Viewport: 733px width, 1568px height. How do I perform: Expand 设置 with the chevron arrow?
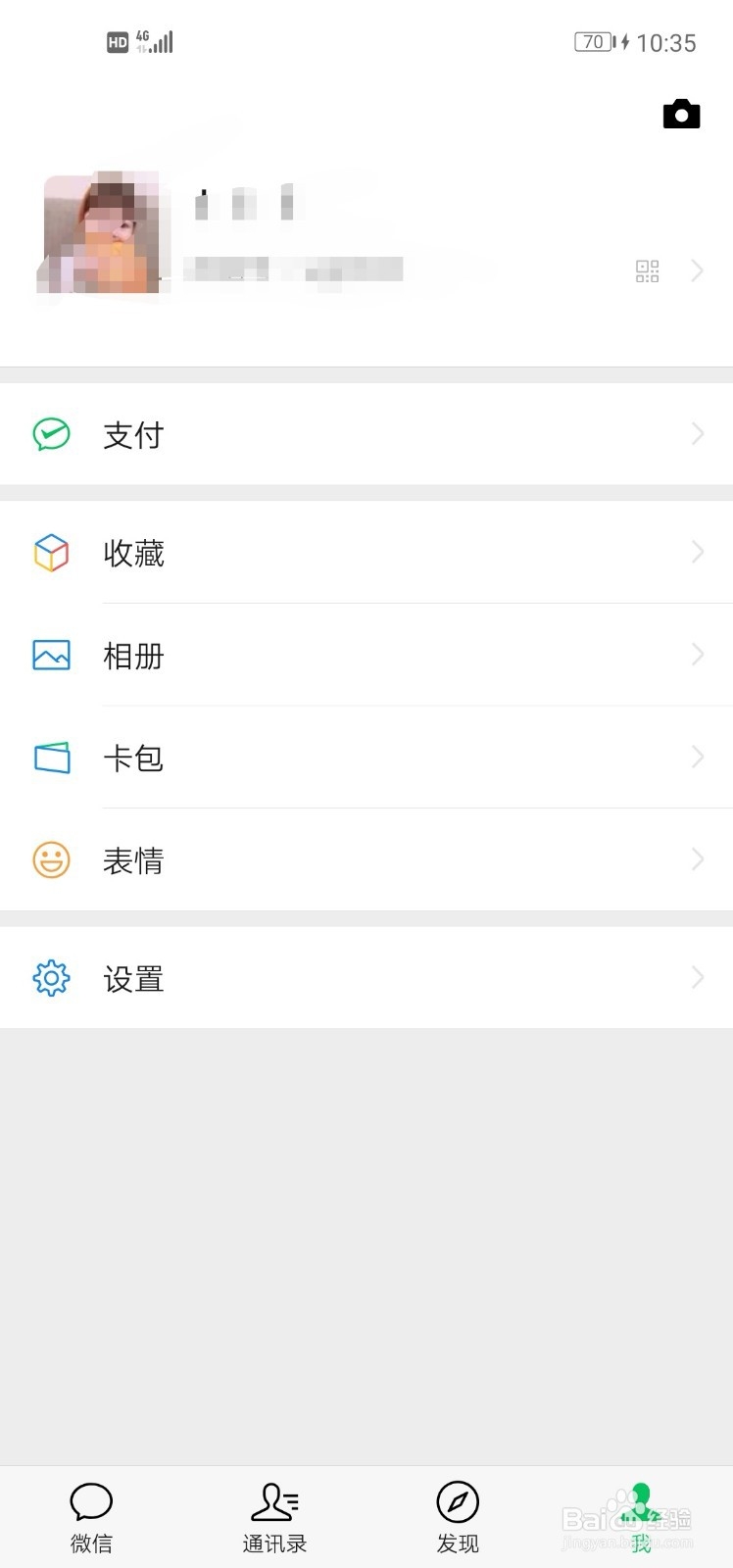click(x=698, y=977)
